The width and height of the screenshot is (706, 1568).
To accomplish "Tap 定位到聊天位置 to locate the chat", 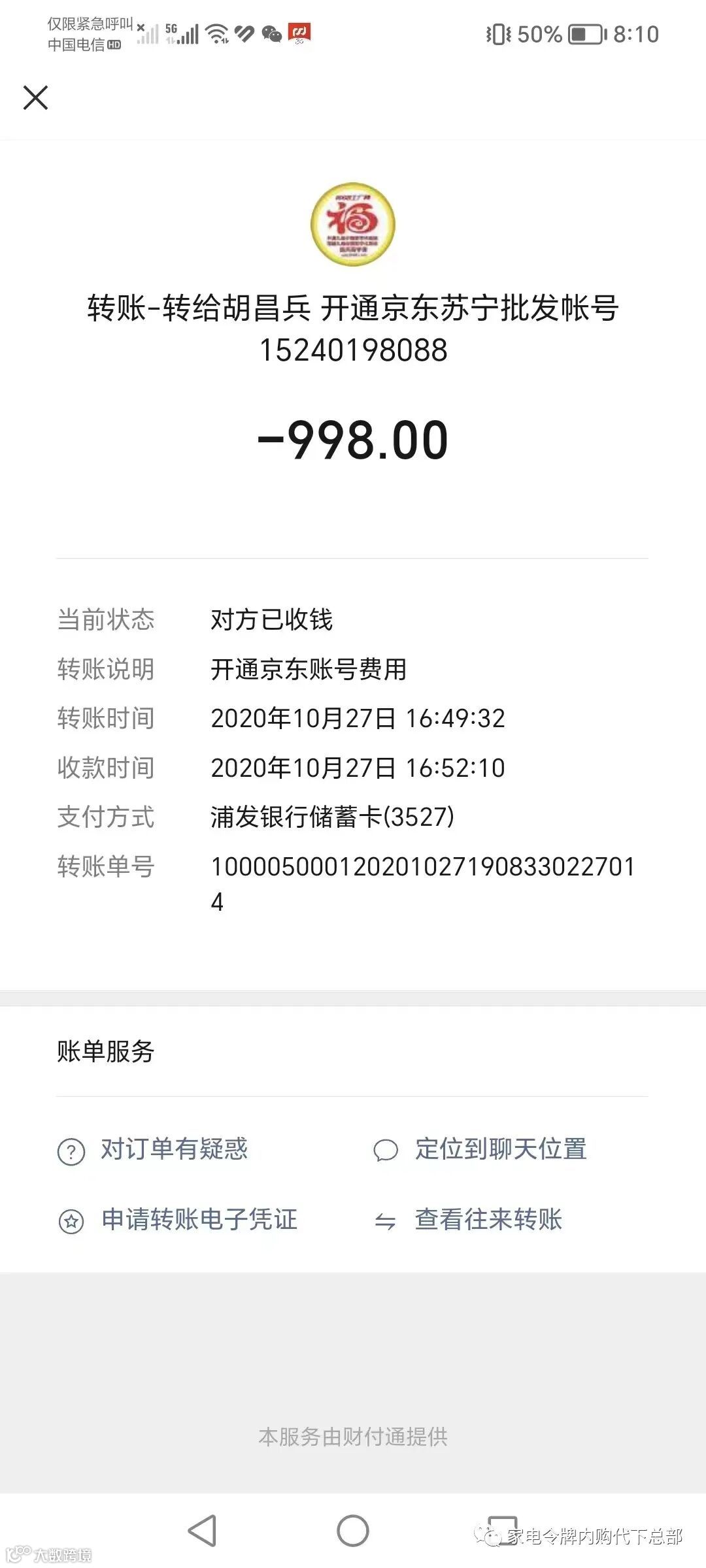I will 480,1149.
